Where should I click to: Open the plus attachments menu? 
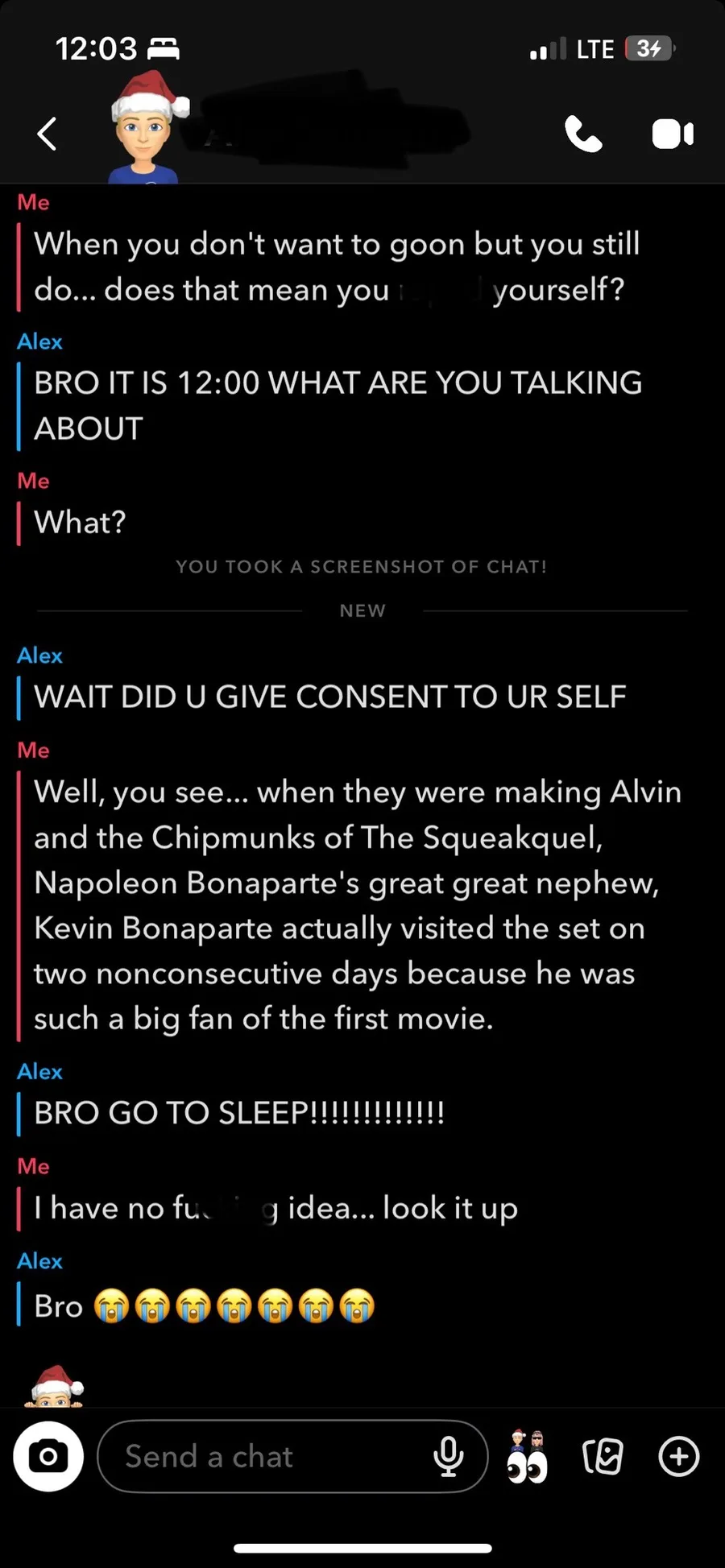click(678, 1456)
